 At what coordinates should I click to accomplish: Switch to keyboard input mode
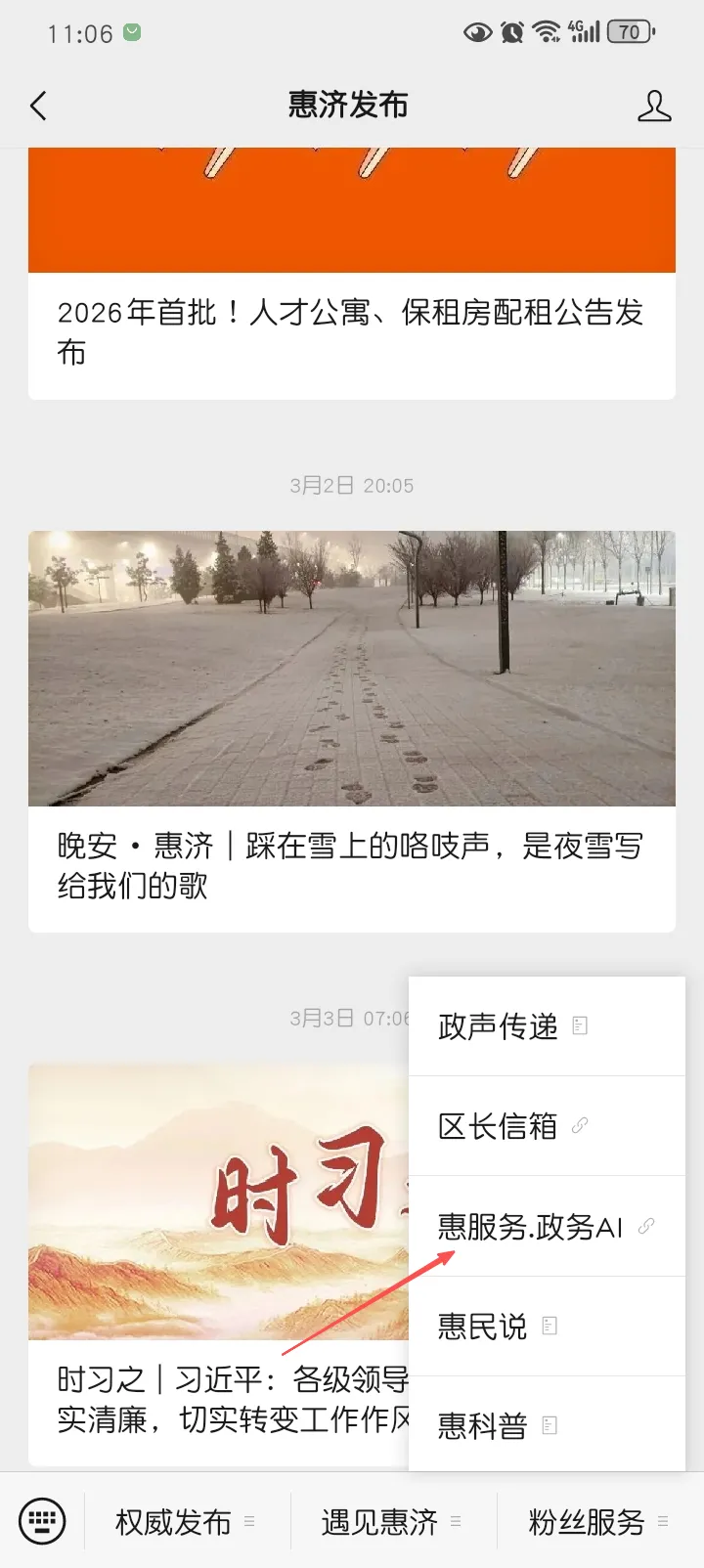click(42, 1521)
